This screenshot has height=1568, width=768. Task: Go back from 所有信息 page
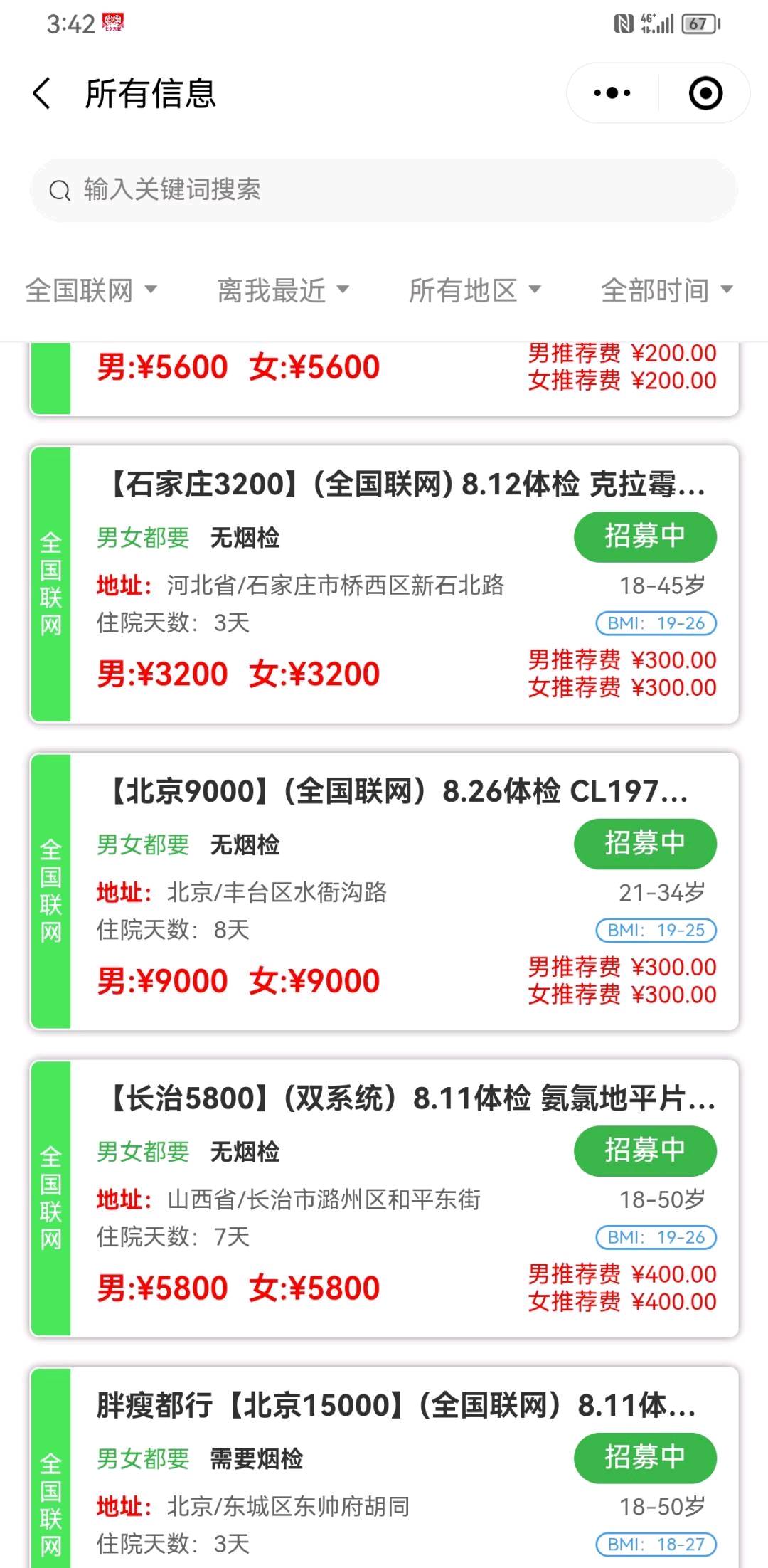click(42, 93)
